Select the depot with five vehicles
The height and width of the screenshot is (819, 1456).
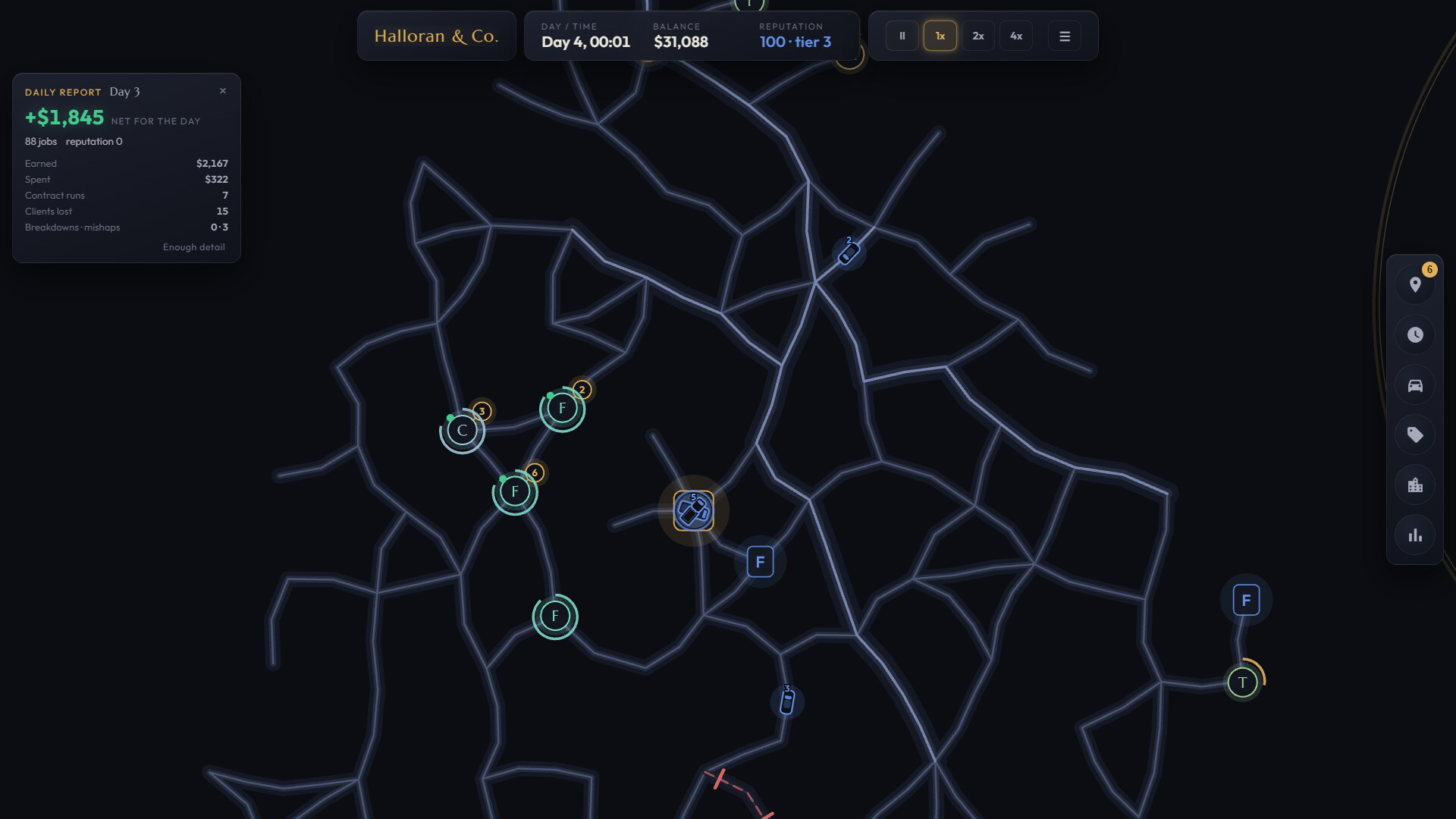[693, 510]
